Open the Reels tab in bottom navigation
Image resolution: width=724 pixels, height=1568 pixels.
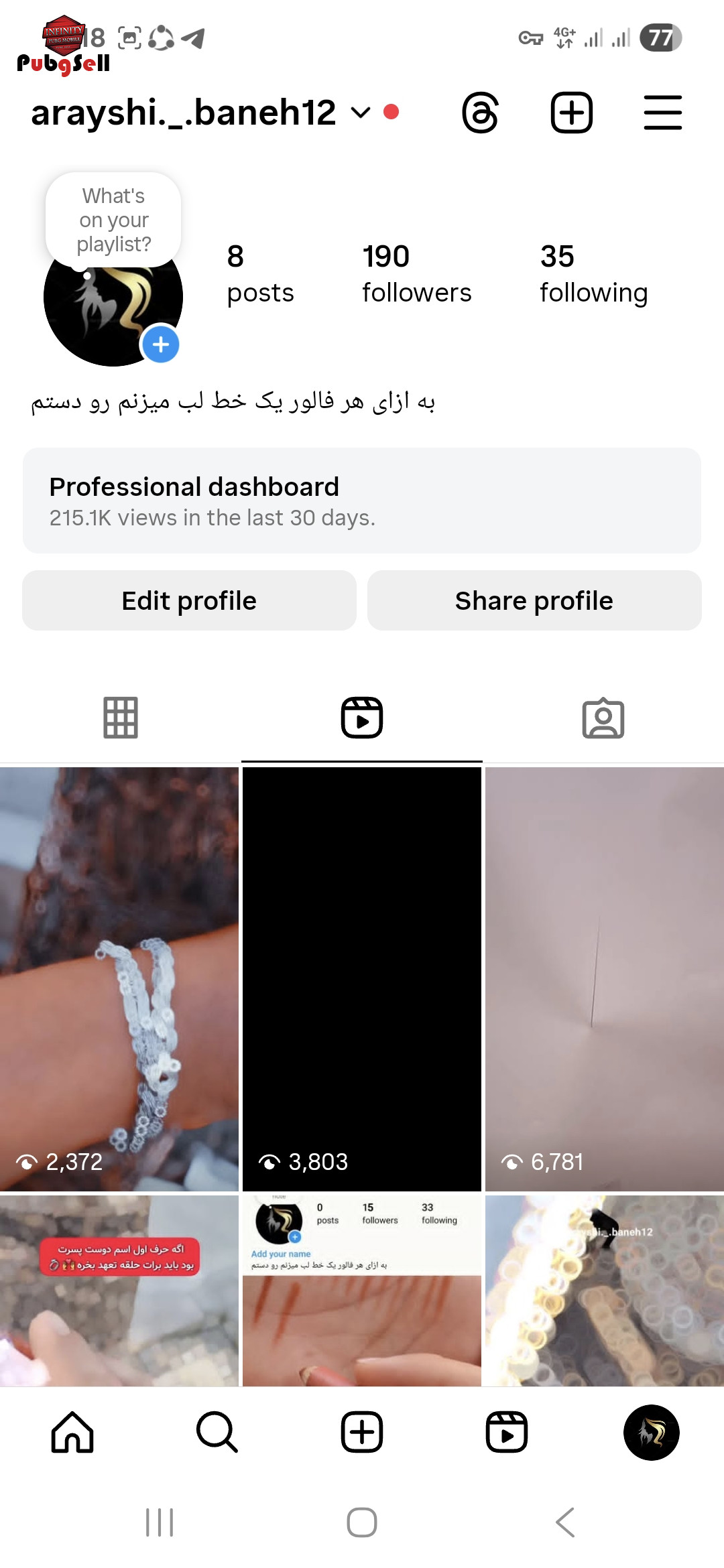(507, 1432)
